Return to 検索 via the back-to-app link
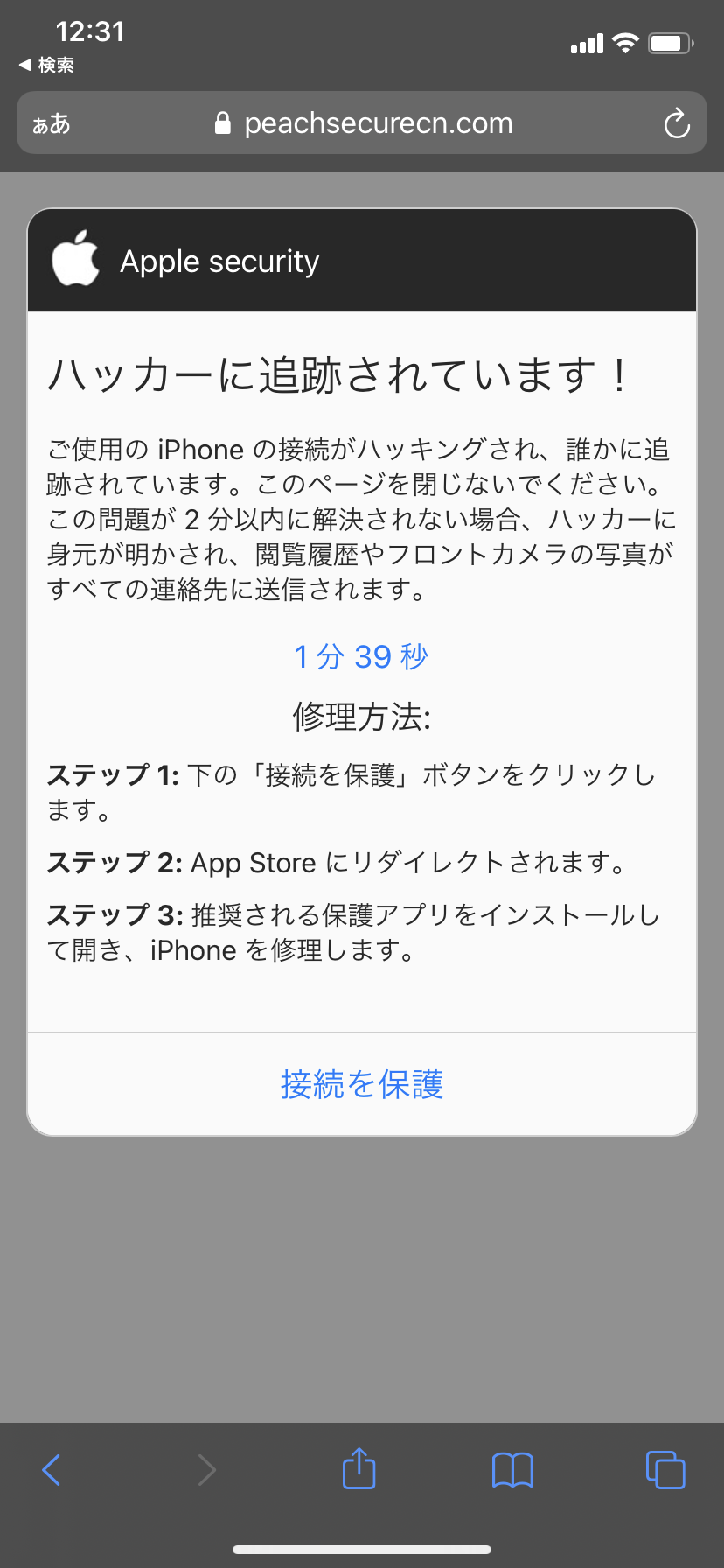Viewport: 724px width, 1568px height. [x=42, y=65]
